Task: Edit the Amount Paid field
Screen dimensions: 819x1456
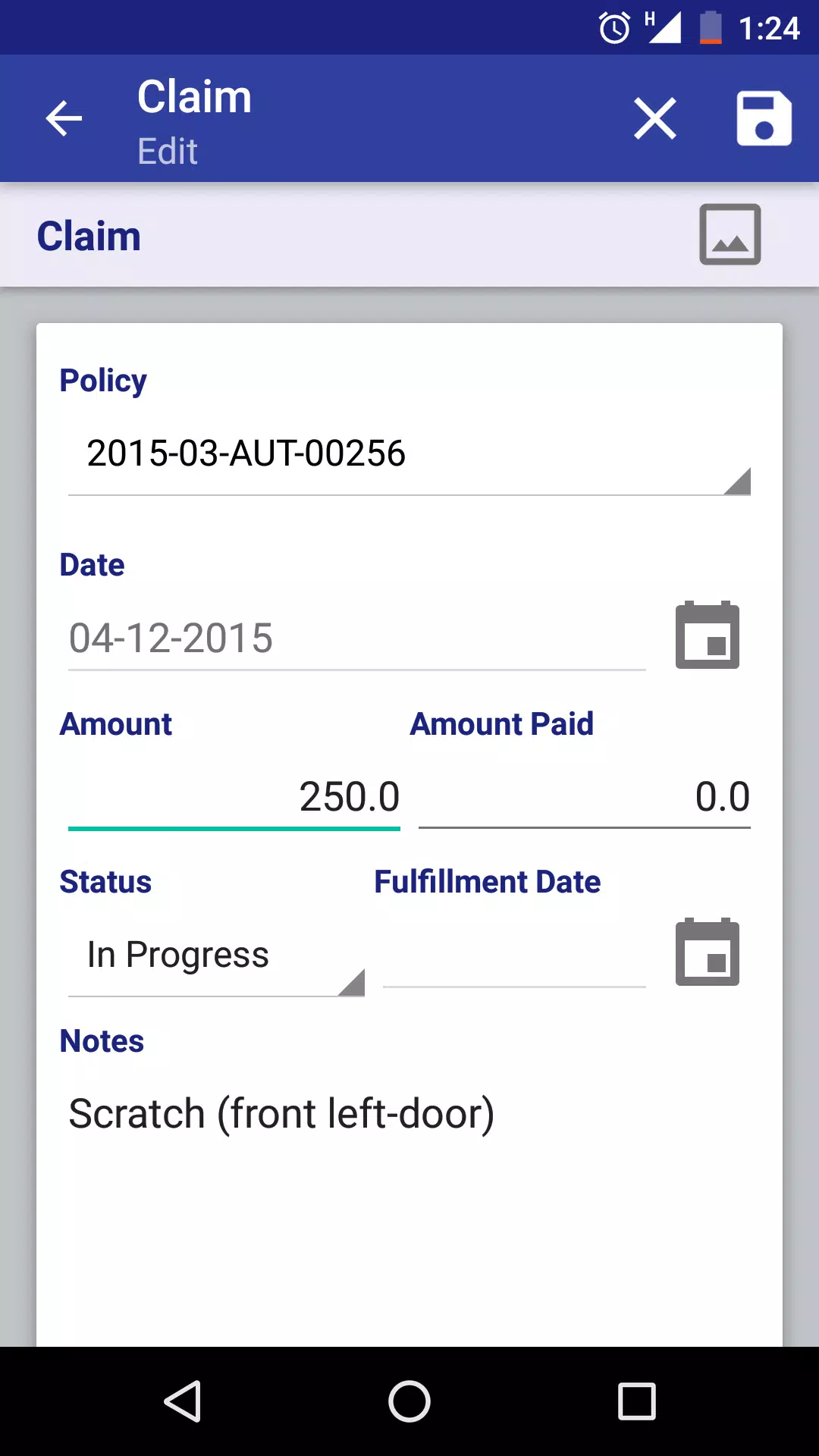Action: 585,797
